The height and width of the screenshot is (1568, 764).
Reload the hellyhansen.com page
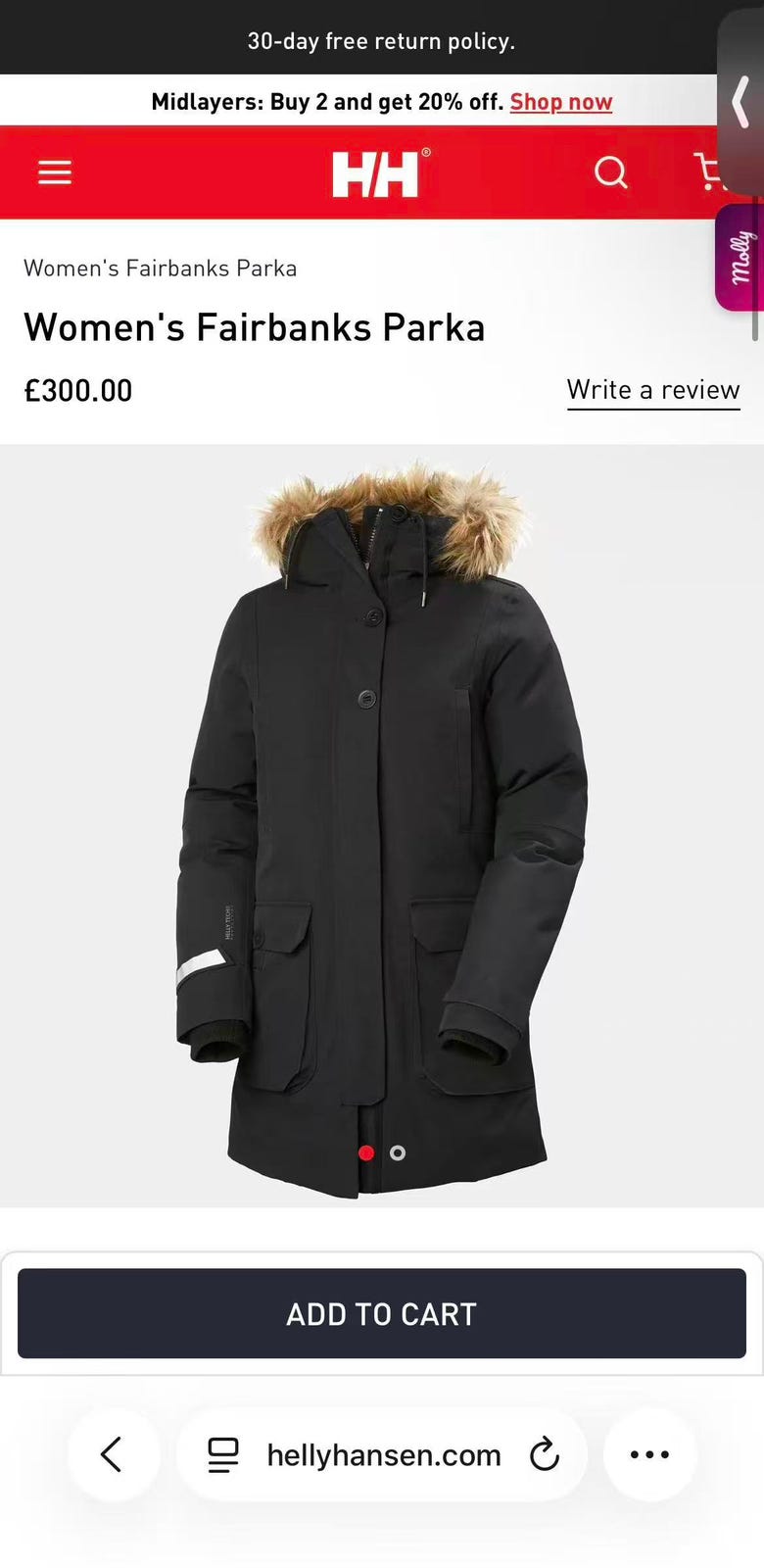click(545, 1455)
